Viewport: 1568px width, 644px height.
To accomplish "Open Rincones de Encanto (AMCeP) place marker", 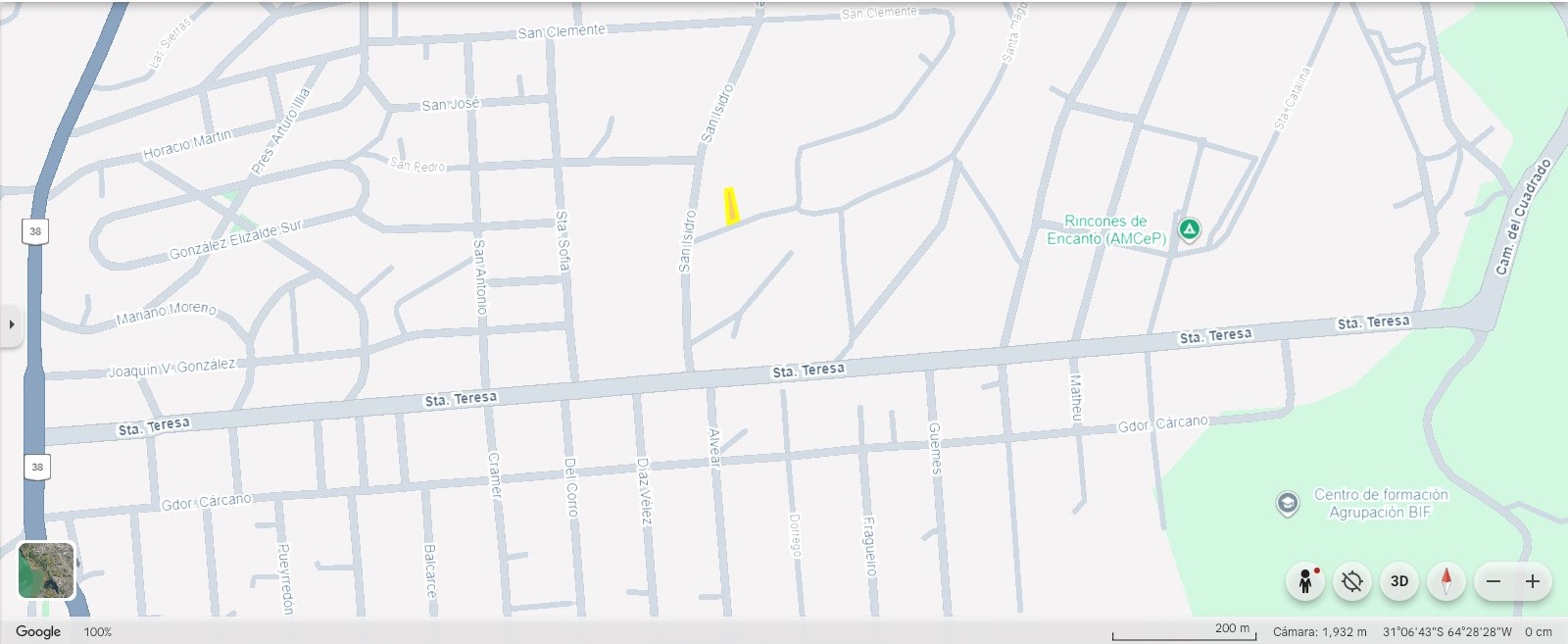I will [x=1189, y=229].
